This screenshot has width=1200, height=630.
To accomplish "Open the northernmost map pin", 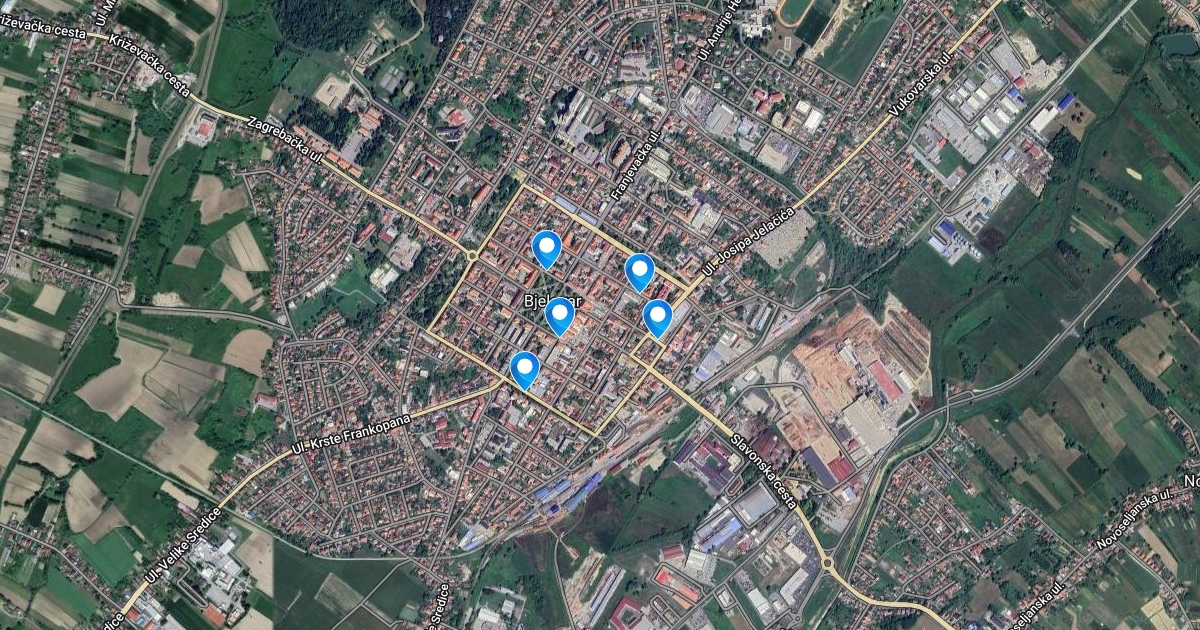I will pos(546,248).
